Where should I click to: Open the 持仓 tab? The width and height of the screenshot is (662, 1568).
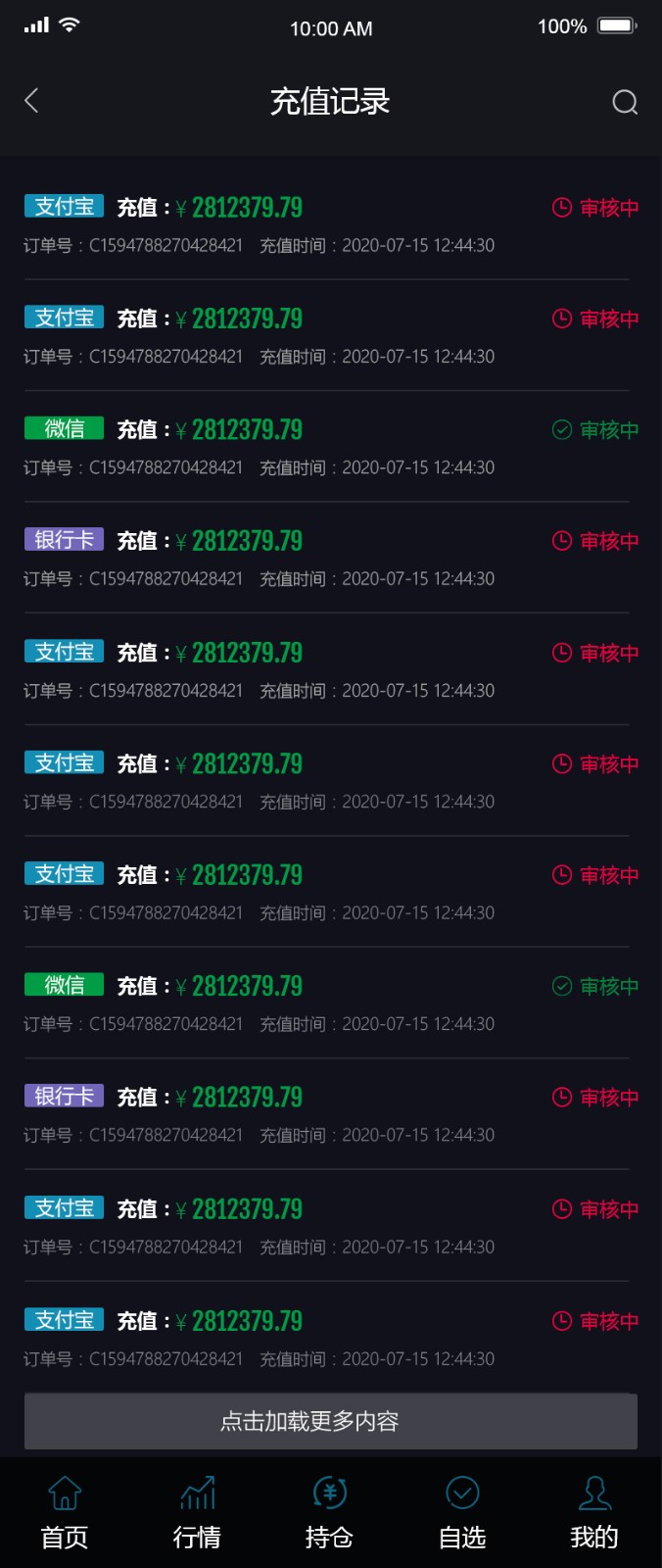[330, 1512]
